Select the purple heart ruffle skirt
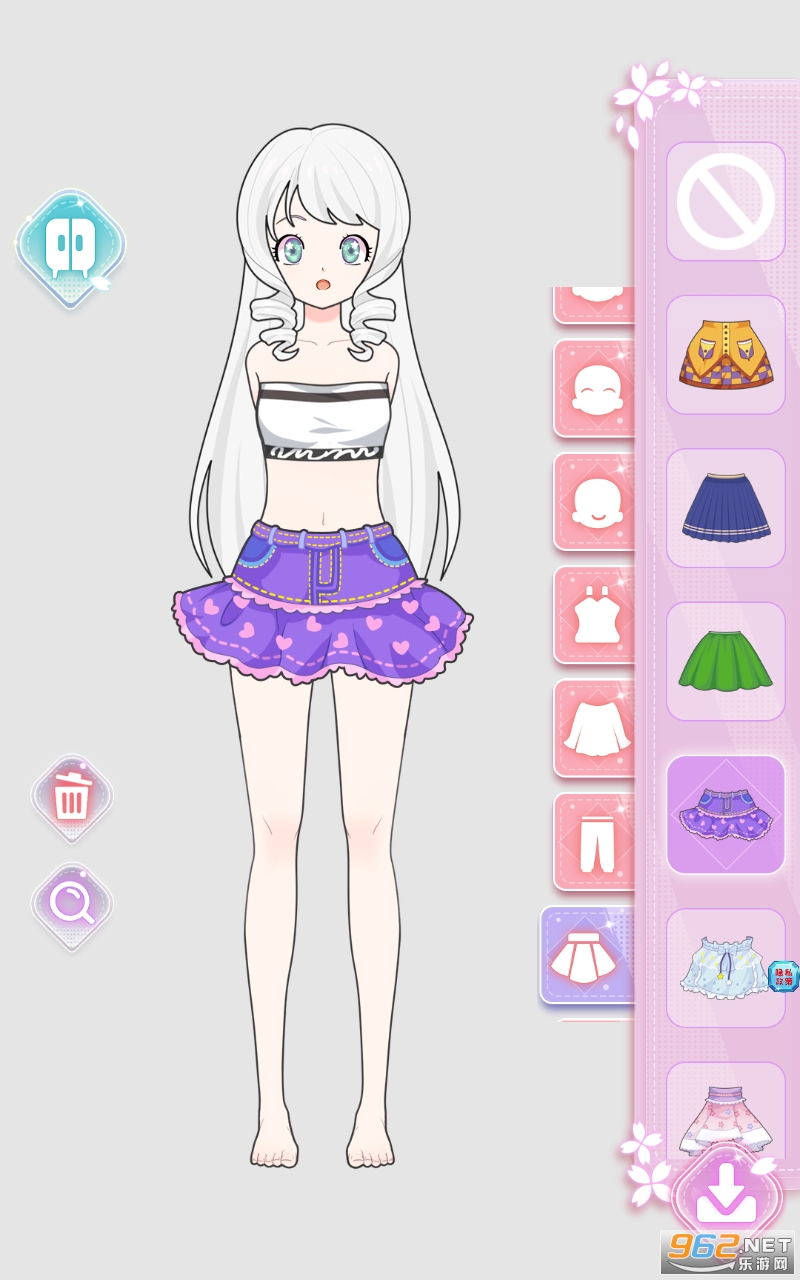 pos(725,814)
